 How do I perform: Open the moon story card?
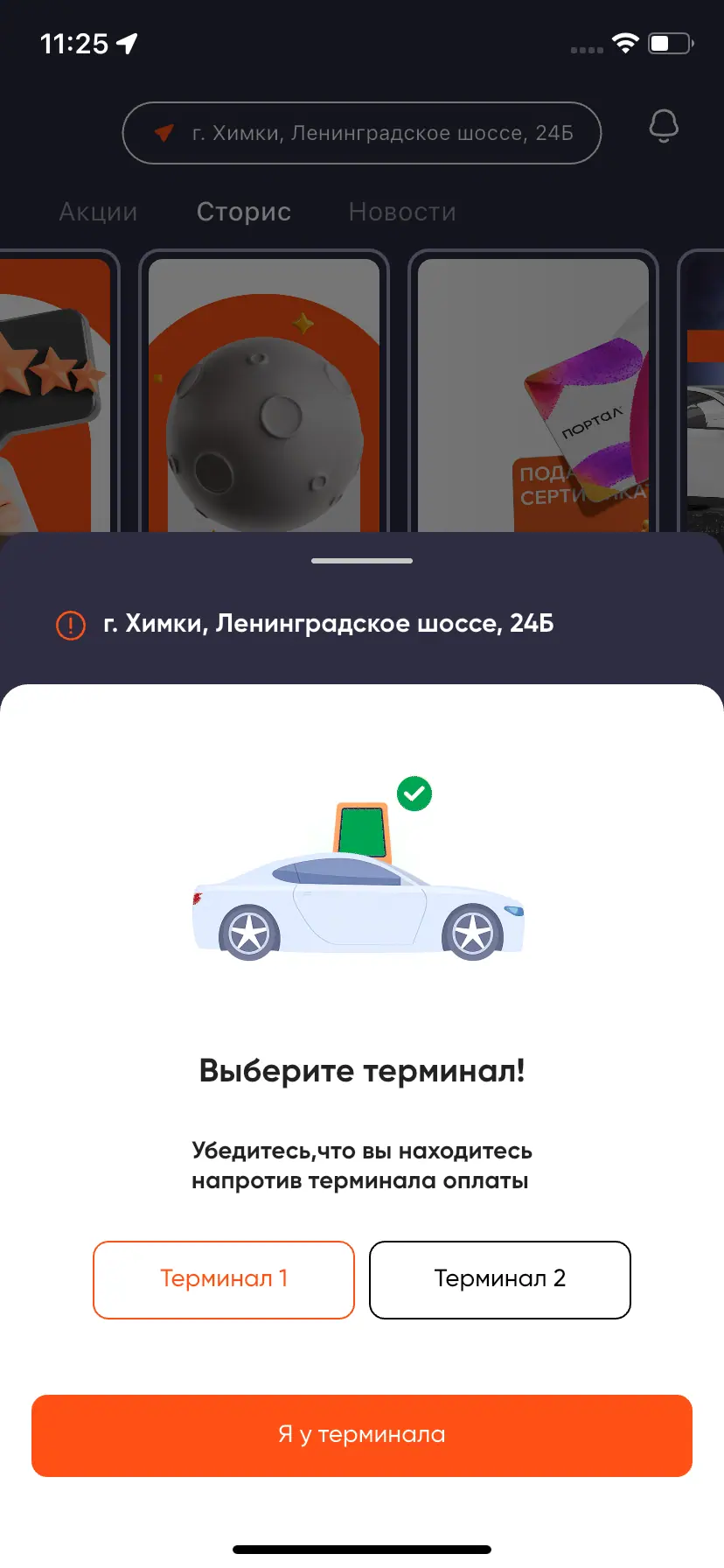pos(264,394)
